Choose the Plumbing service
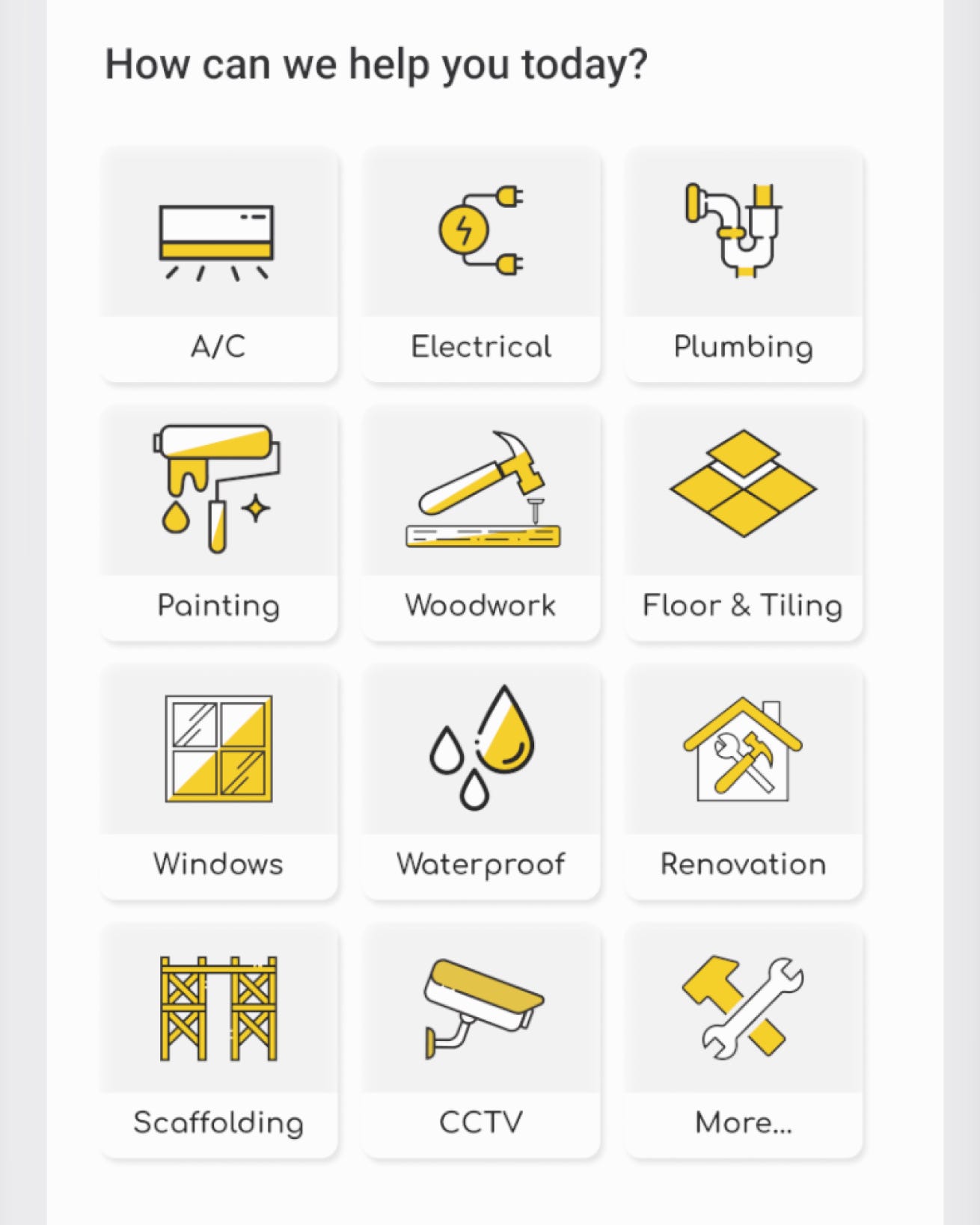Screen dimensions: 980x1225 click(744, 265)
